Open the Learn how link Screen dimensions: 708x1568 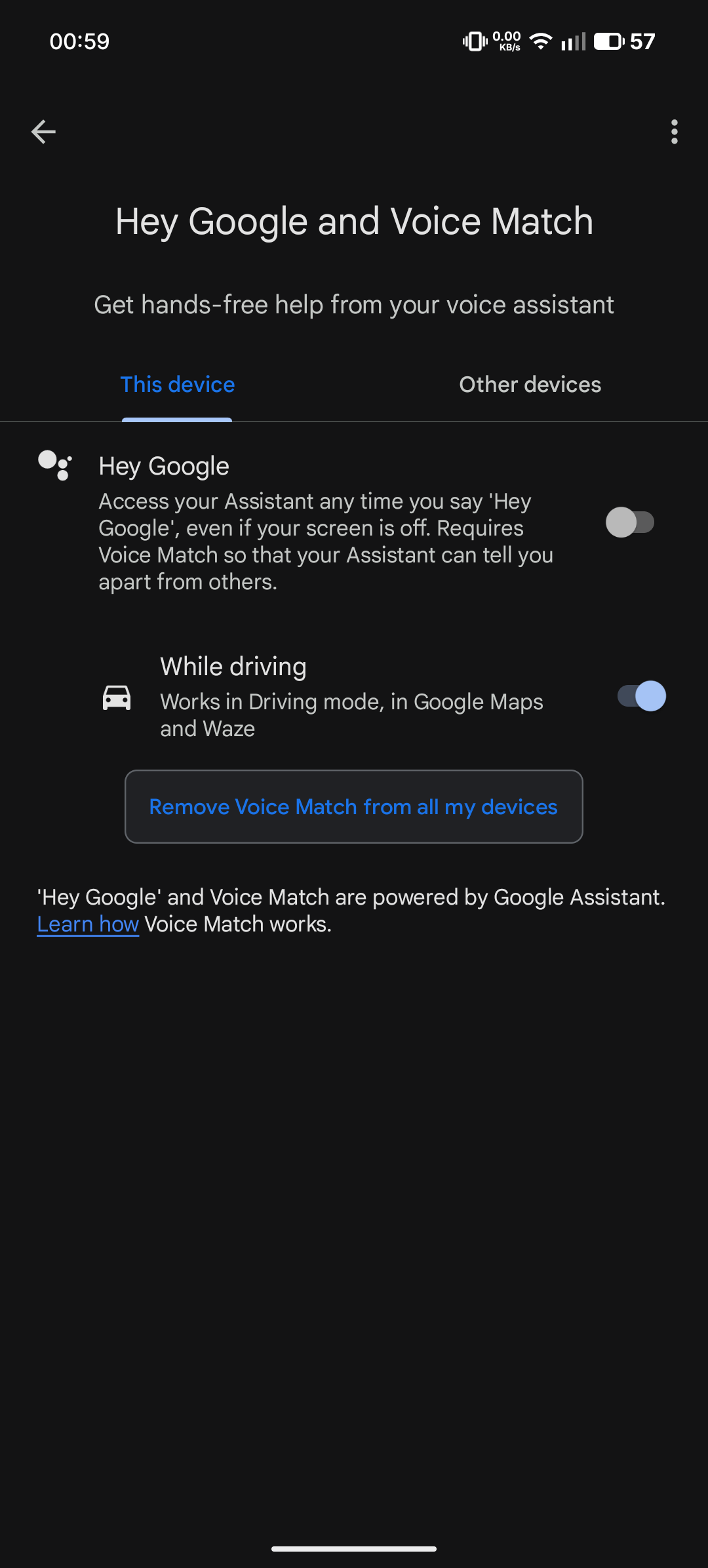88,924
